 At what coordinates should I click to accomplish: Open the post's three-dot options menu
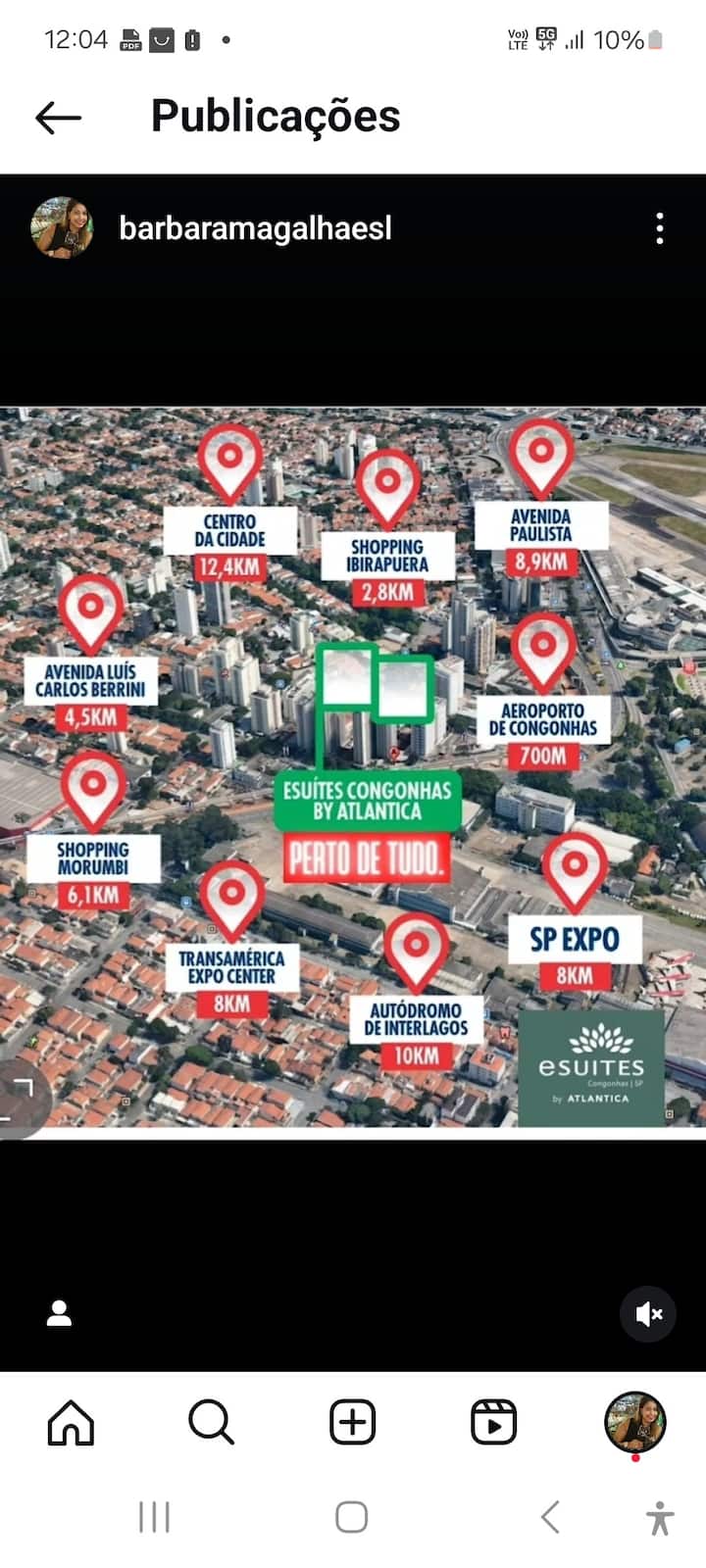[660, 228]
